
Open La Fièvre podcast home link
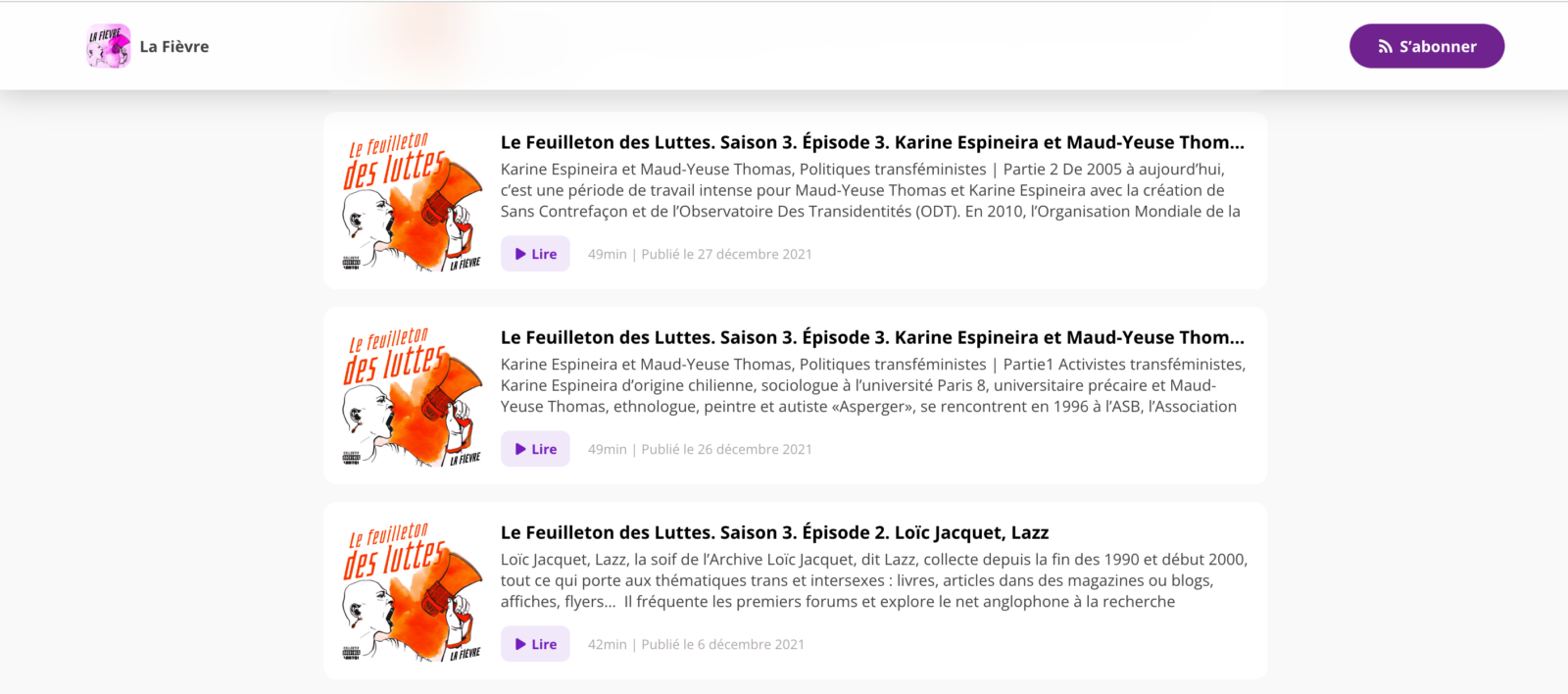coord(149,46)
